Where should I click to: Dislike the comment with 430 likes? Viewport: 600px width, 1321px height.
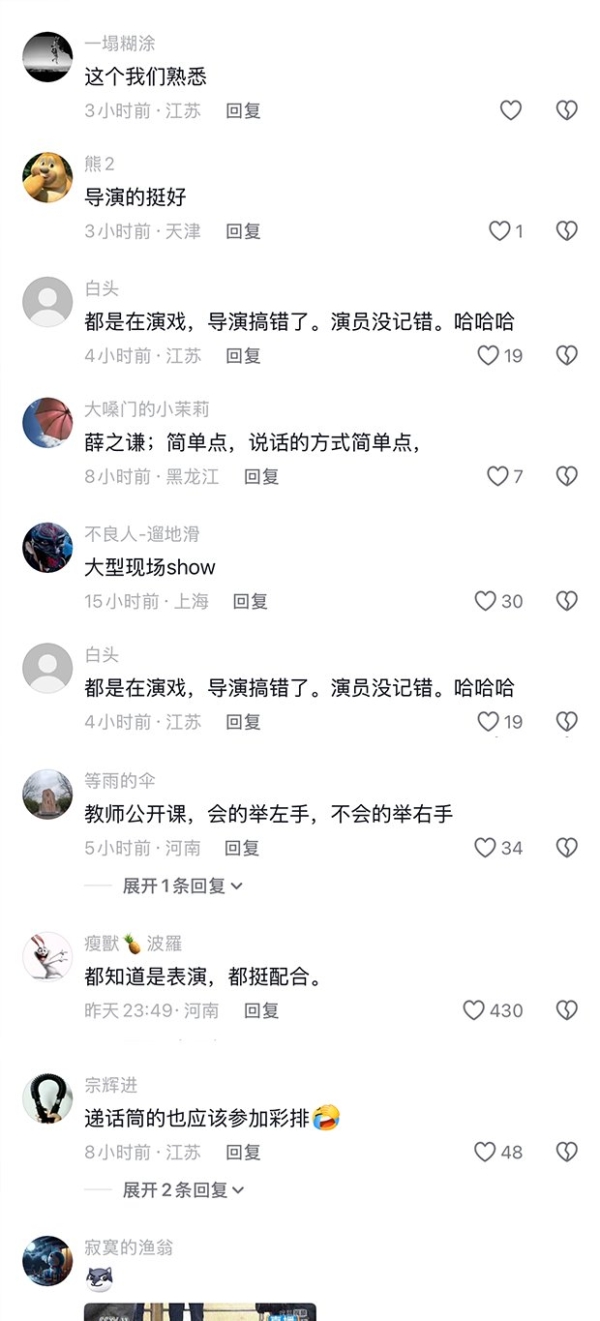(567, 1010)
